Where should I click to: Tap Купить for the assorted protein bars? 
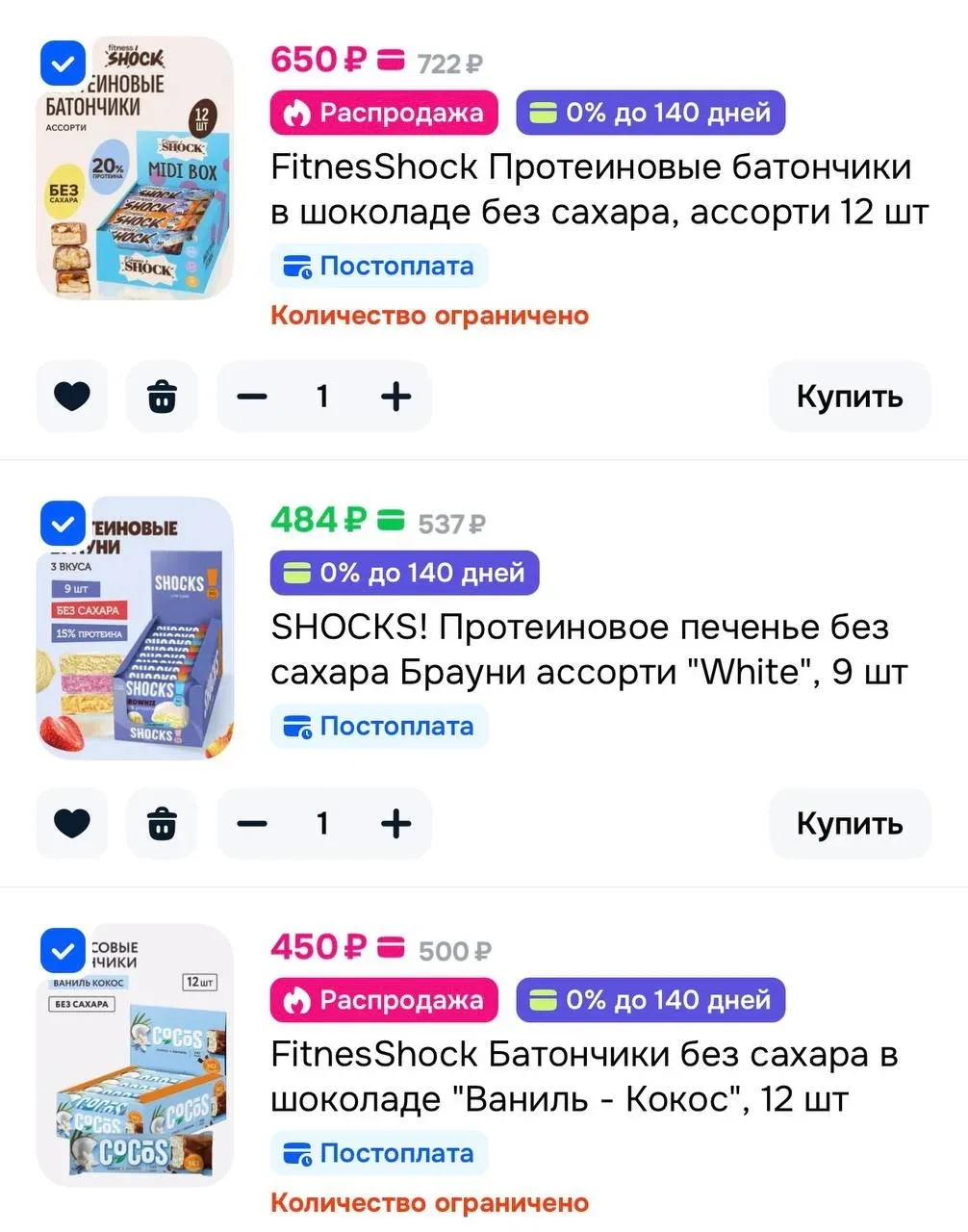pos(849,397)
